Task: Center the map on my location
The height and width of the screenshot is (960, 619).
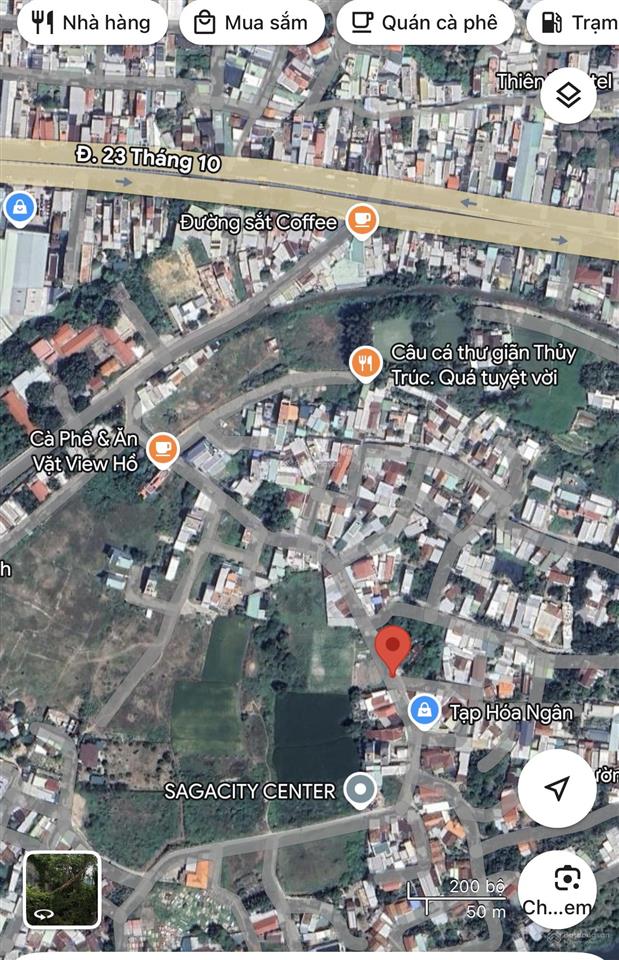Action: 557,788
